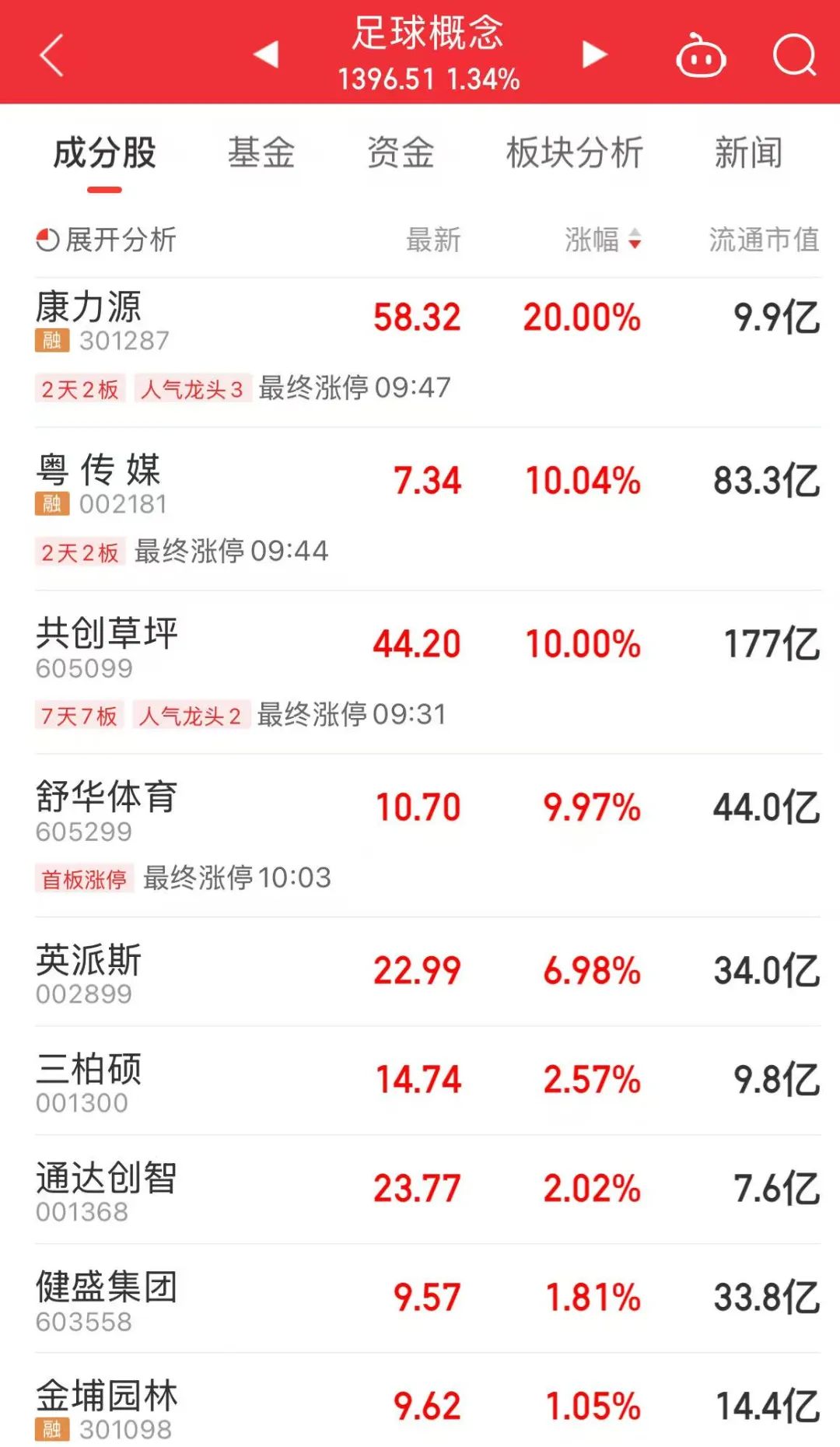Switch to the 资金 tab
840x1447 pixels.
[x=401, y=152]
